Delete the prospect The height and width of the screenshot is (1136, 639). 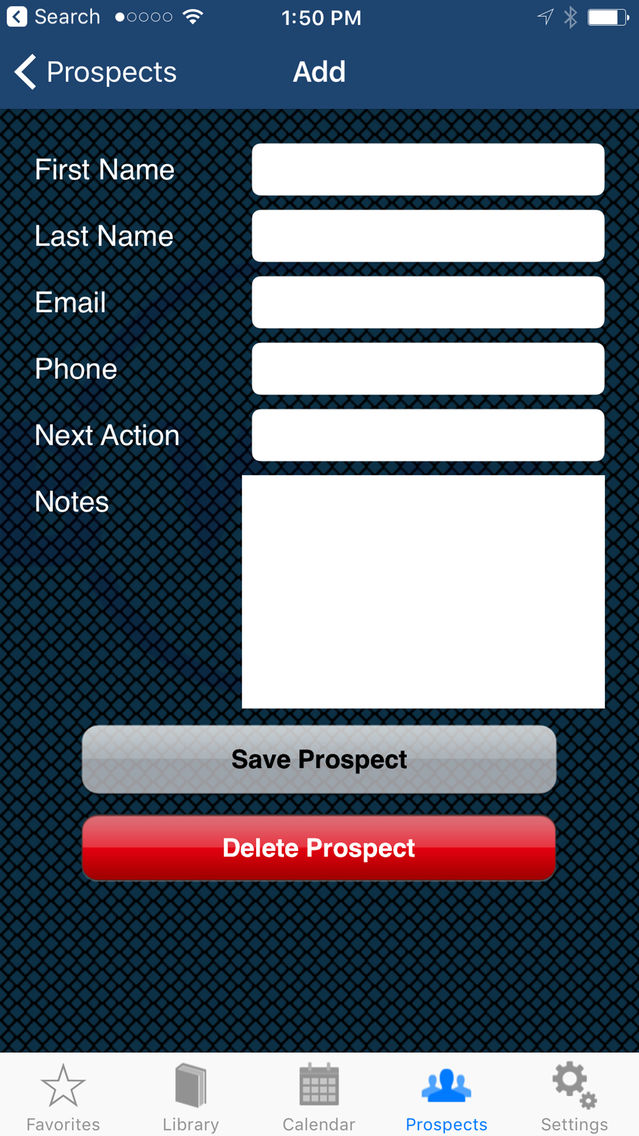(x=319, y=848)
